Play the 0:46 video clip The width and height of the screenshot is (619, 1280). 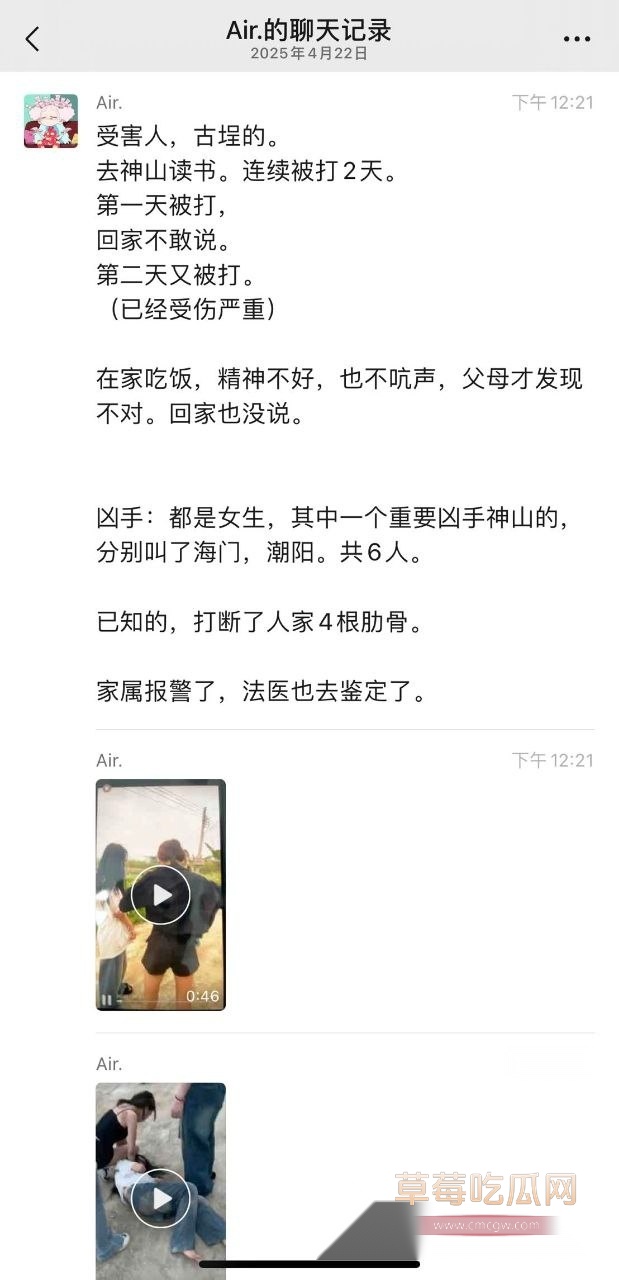click(x=160, y=895)
